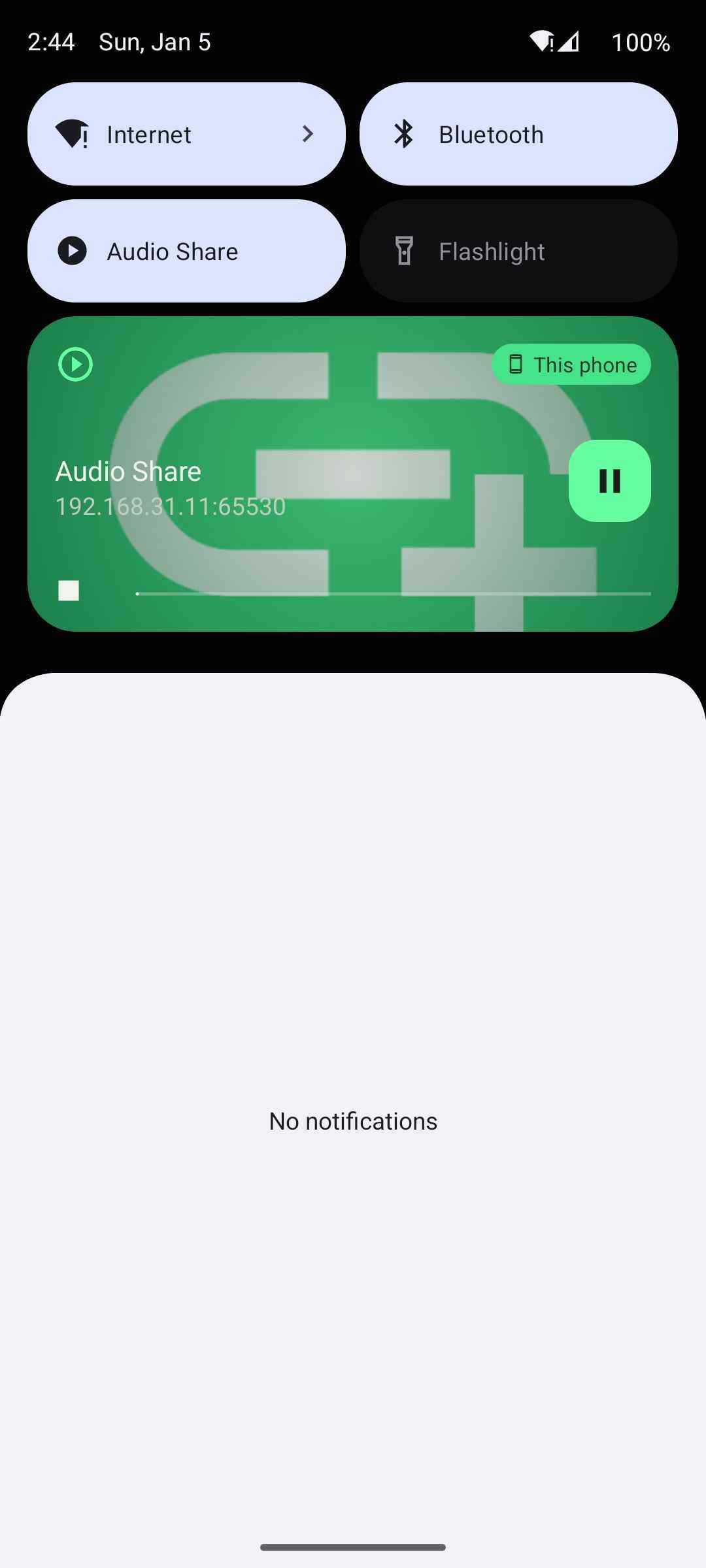Pause Audio Share playback
Screen dimensions: 706x1568
point(609,482)
